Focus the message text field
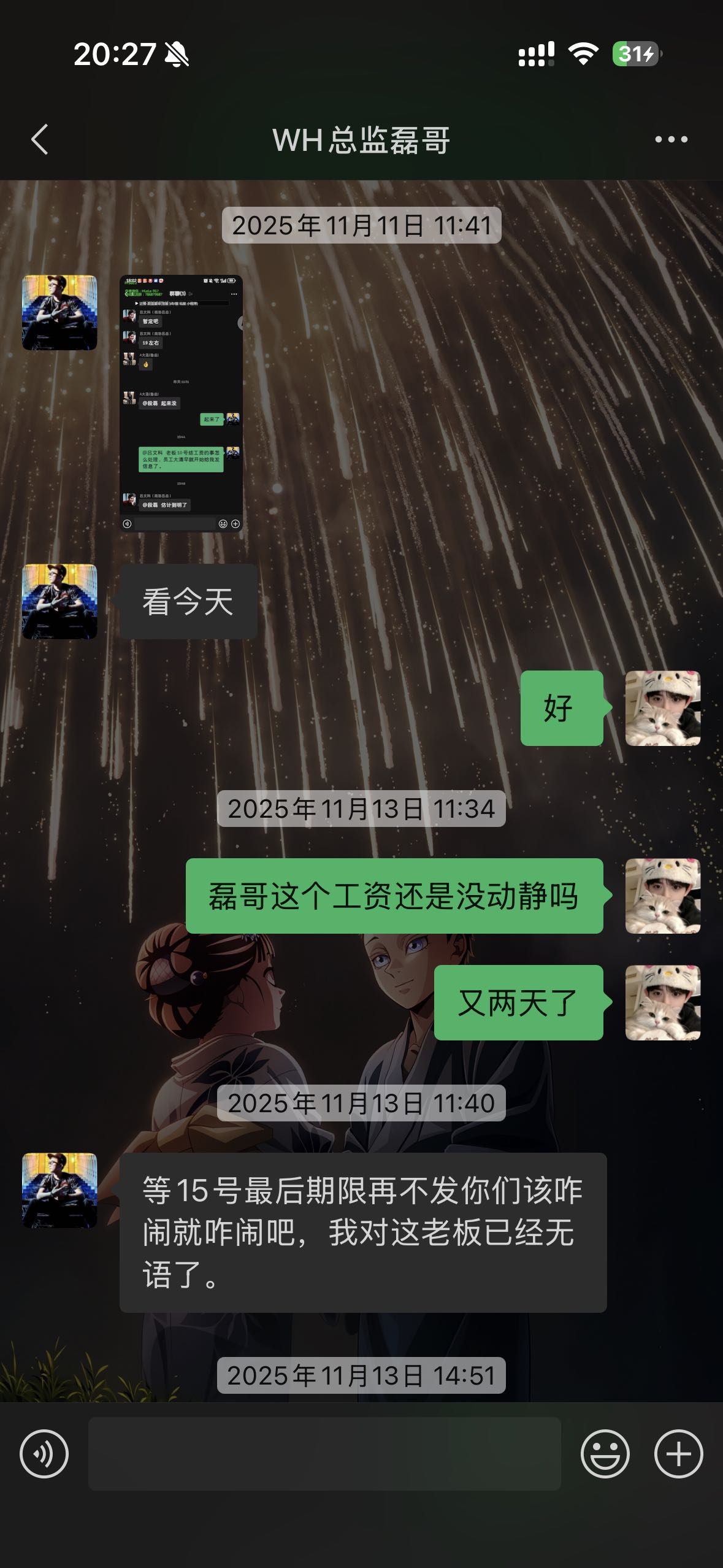The height and width of the screenshot is (1568, 723). point(324,1453)
